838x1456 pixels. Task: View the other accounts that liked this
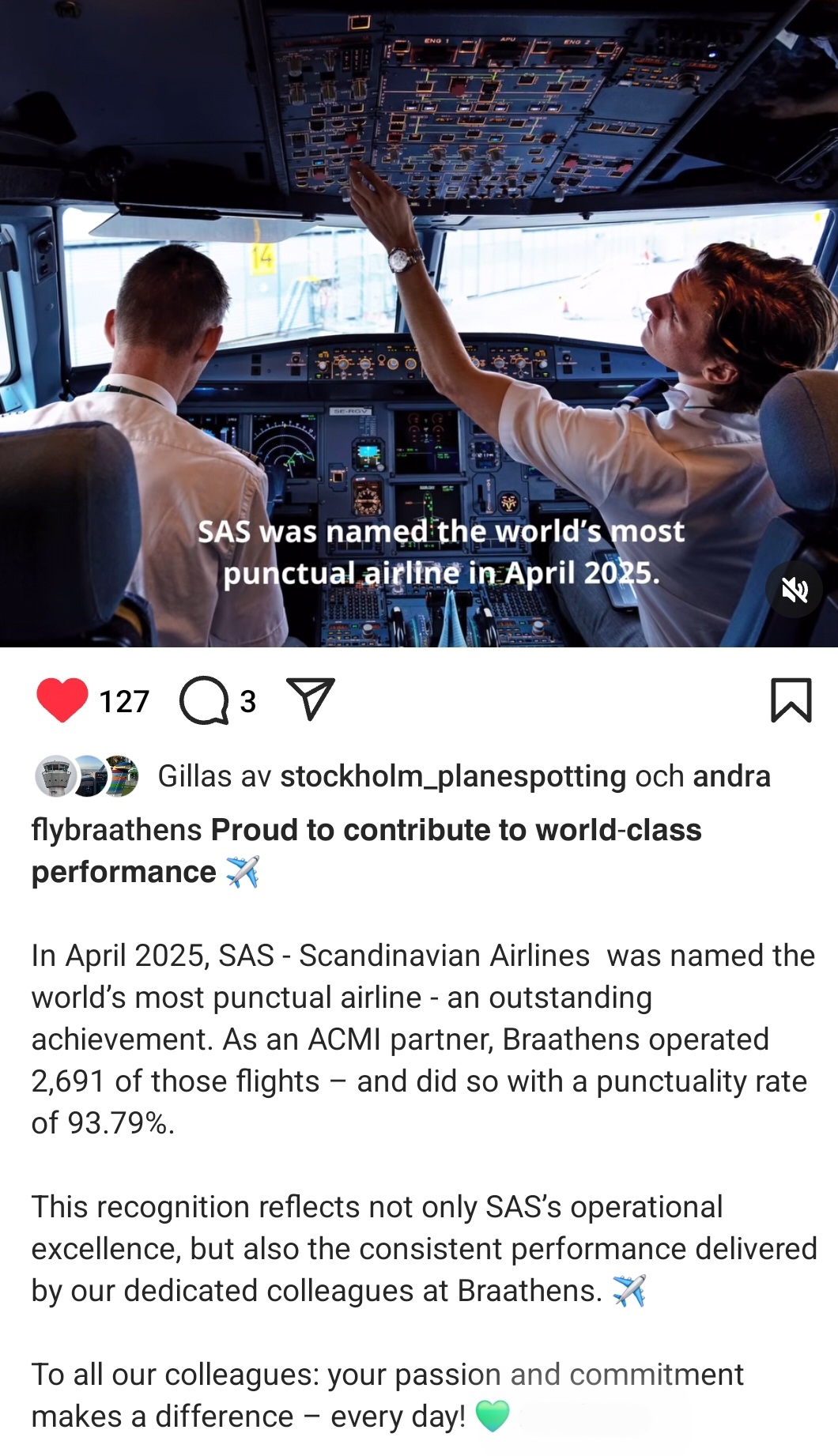(x=731, y=776)
